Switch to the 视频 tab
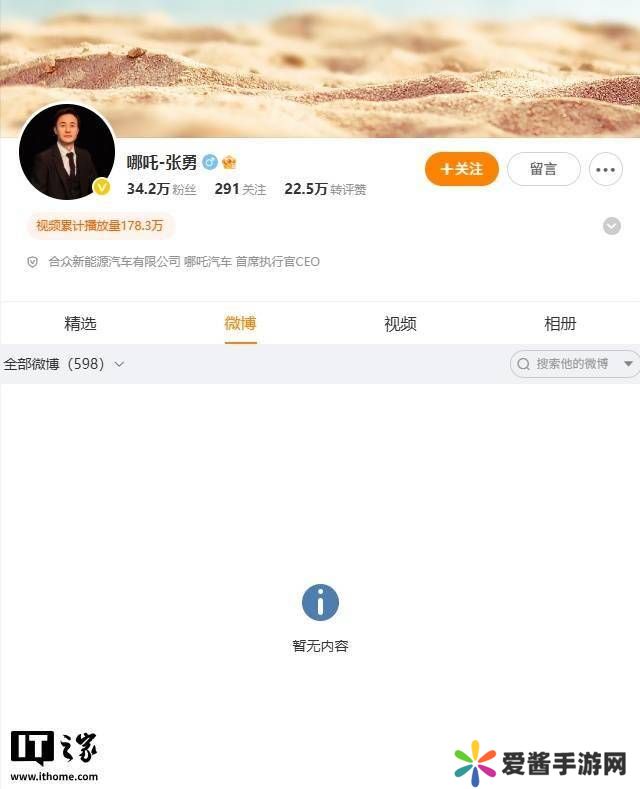The width and height of the screenshot is (640, 789). click(x=400, y=324)
